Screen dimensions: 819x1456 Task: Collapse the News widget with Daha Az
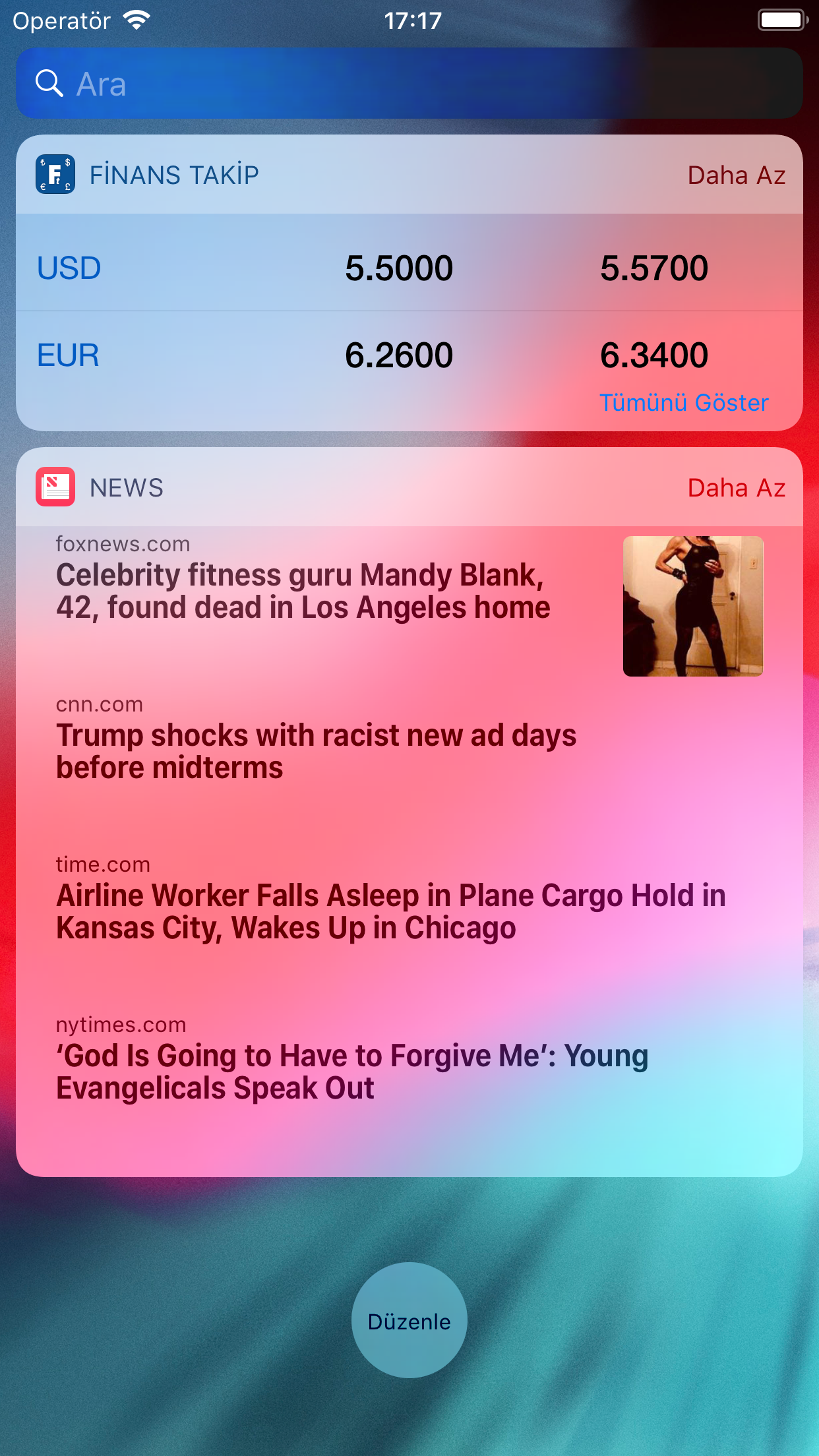coord(737,488)
